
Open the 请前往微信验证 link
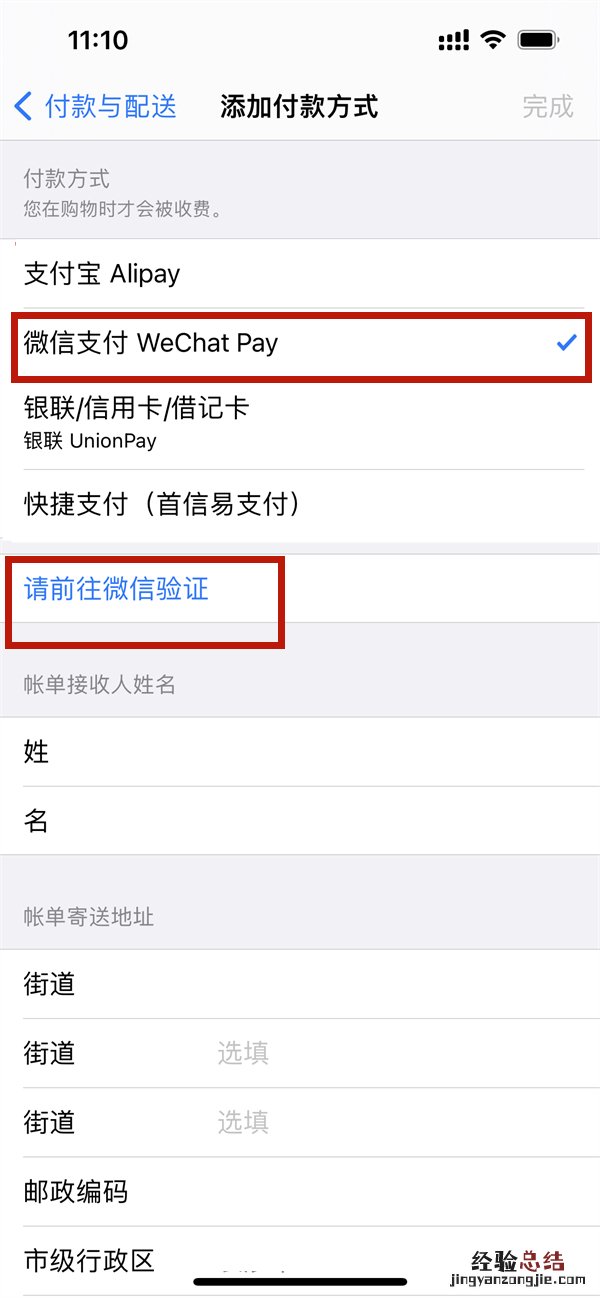click(117, 589)
